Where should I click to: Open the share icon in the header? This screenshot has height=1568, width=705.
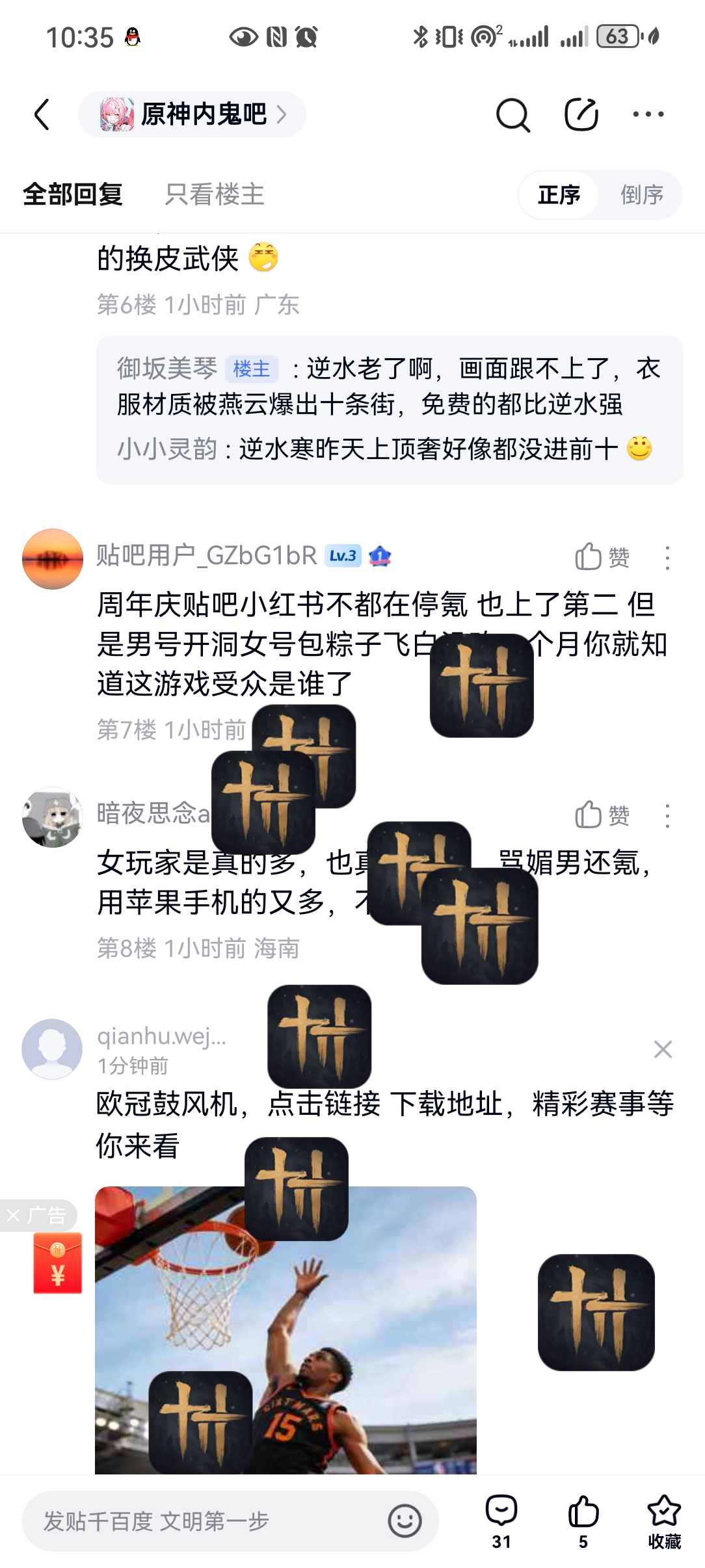click(x=581, y=115)
